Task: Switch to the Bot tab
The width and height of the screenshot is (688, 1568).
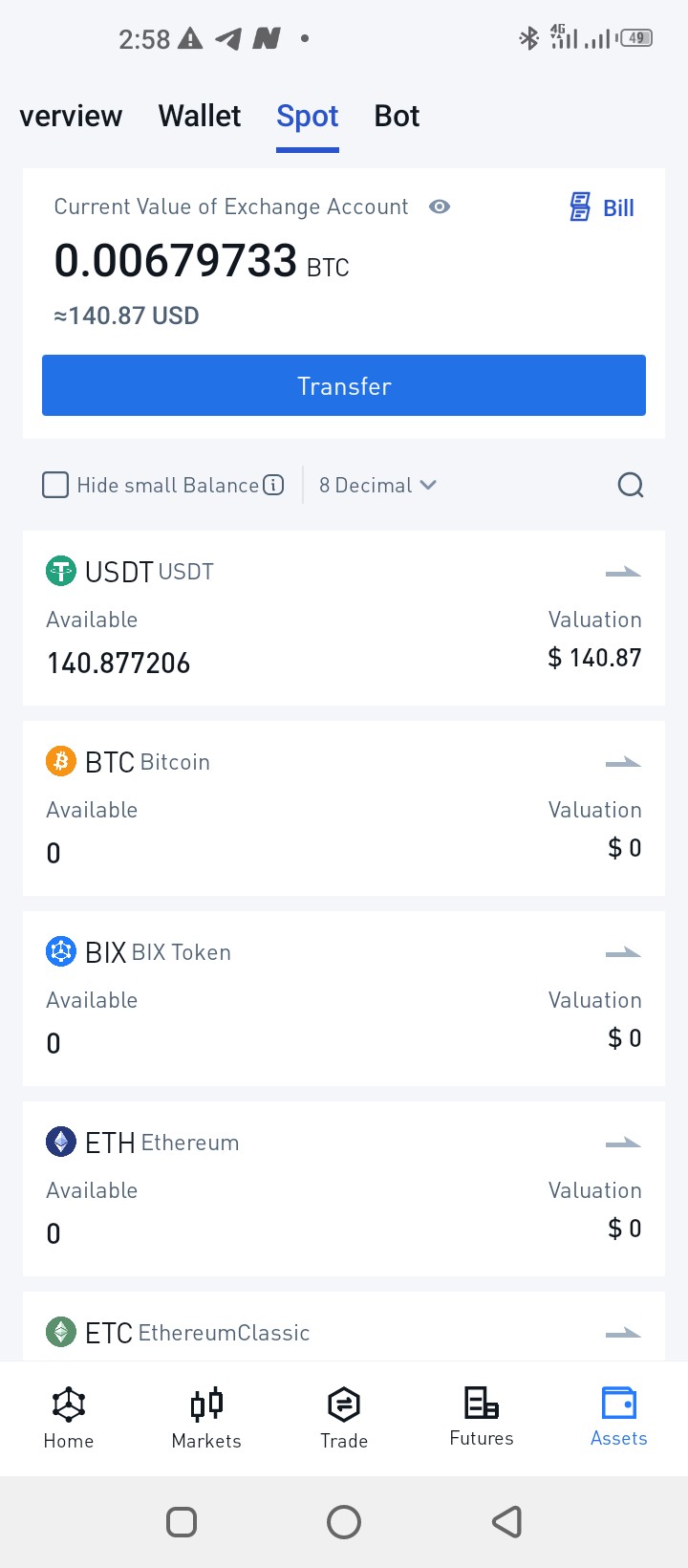Action: point(397,116)
